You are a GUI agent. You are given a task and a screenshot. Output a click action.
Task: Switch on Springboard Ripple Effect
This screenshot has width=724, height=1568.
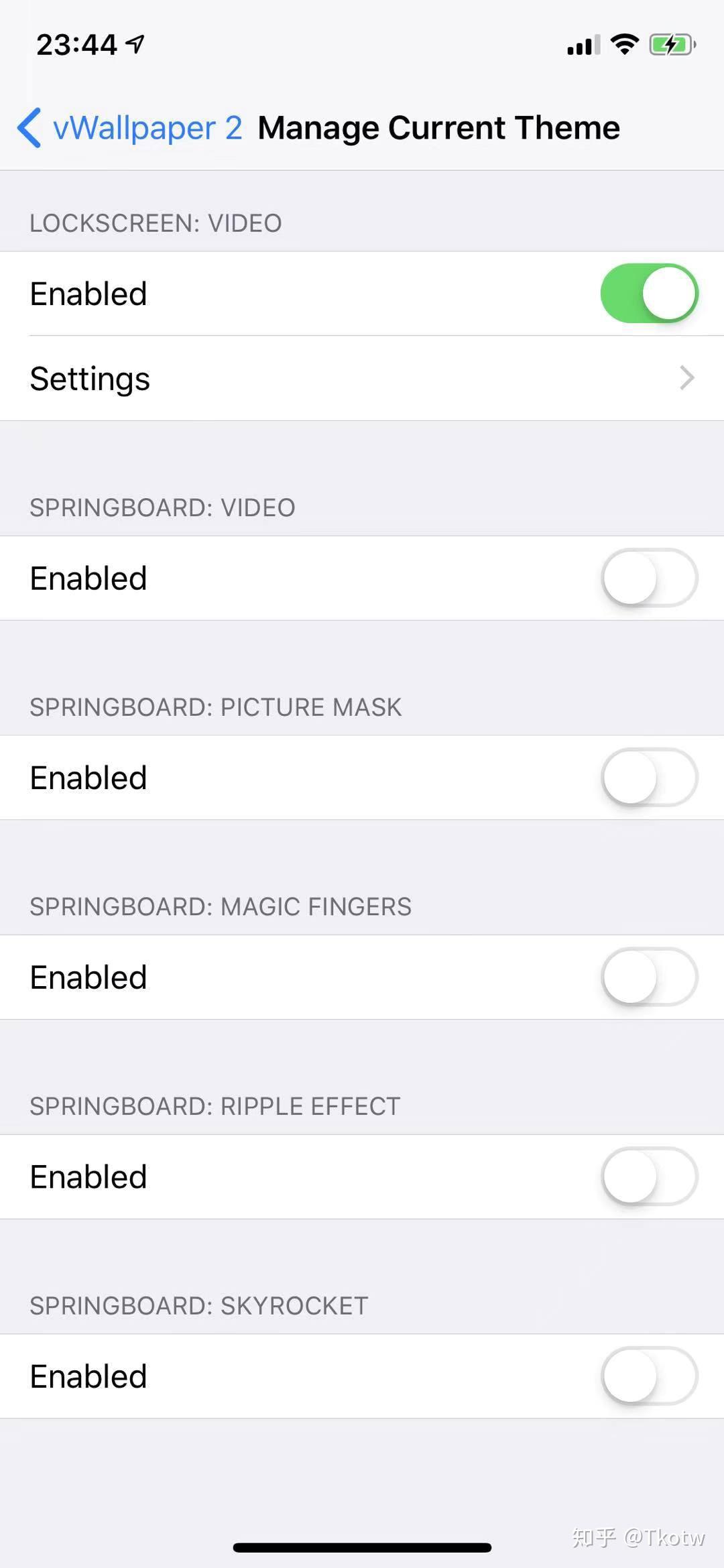pyautogui.click(x=648, y=1177)
